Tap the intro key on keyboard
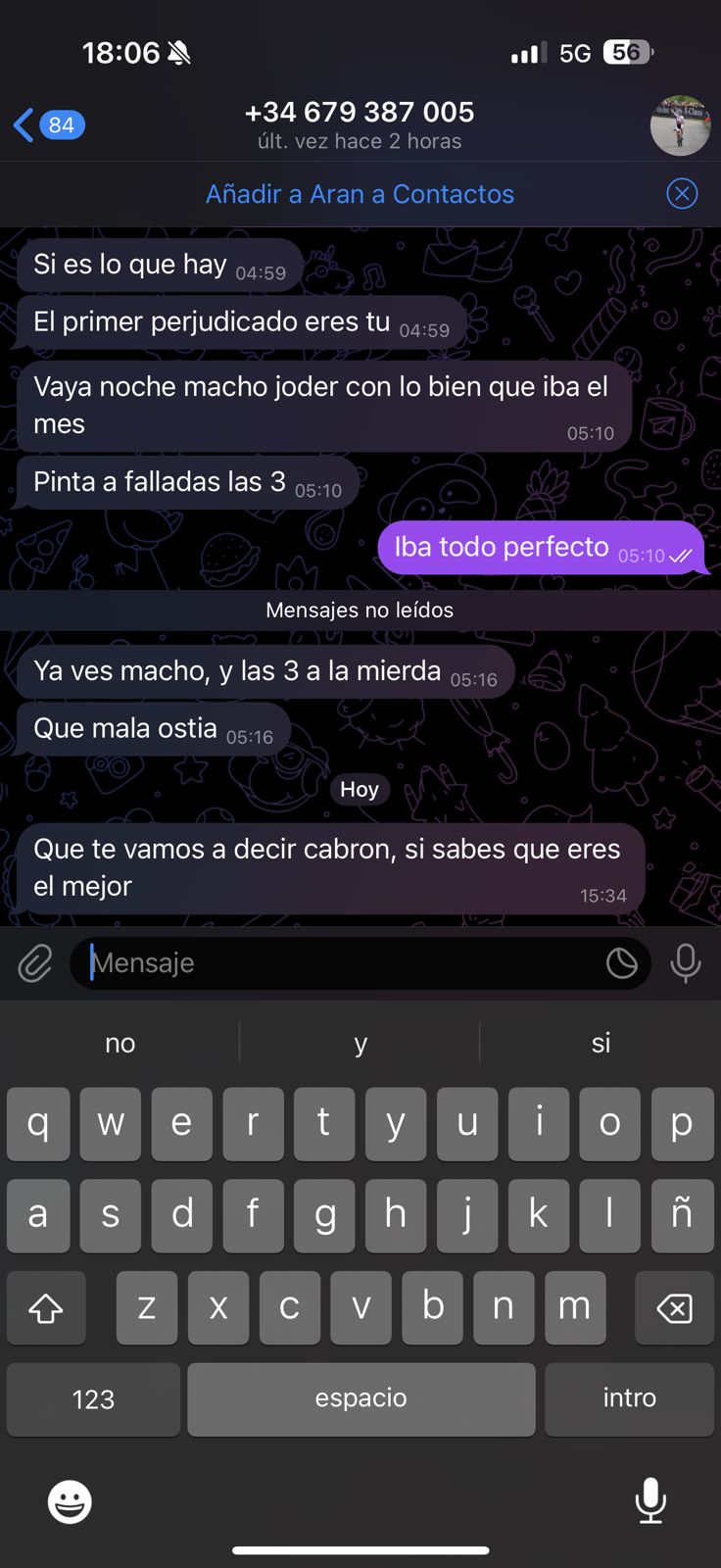The image size is (721, 1568). coord(629,1399)
